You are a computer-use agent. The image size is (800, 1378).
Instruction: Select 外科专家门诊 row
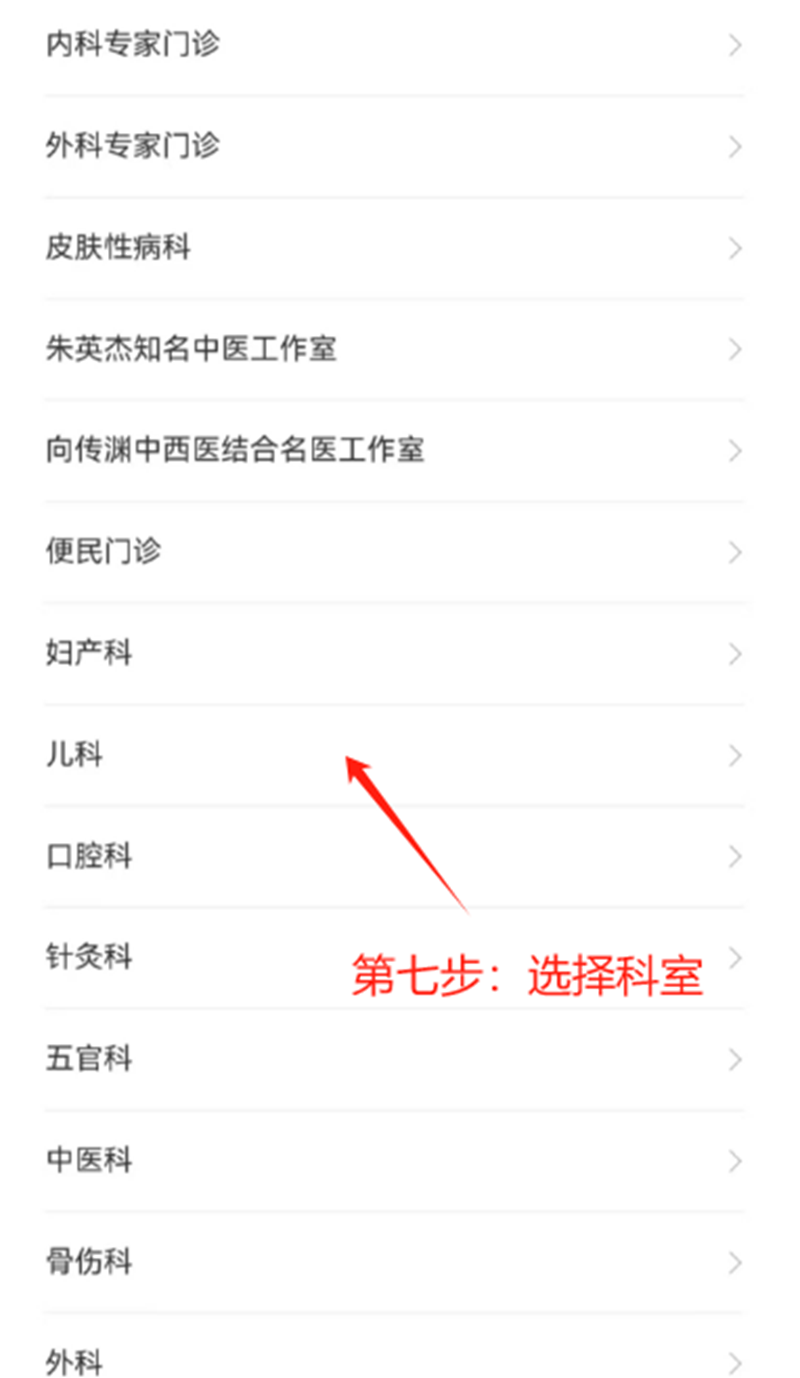point(133,146)
